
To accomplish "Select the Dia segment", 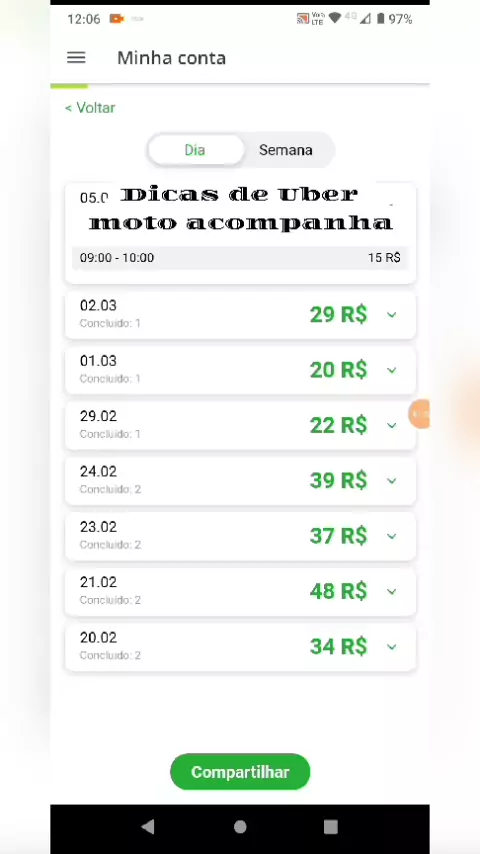I will pos(195,150).
